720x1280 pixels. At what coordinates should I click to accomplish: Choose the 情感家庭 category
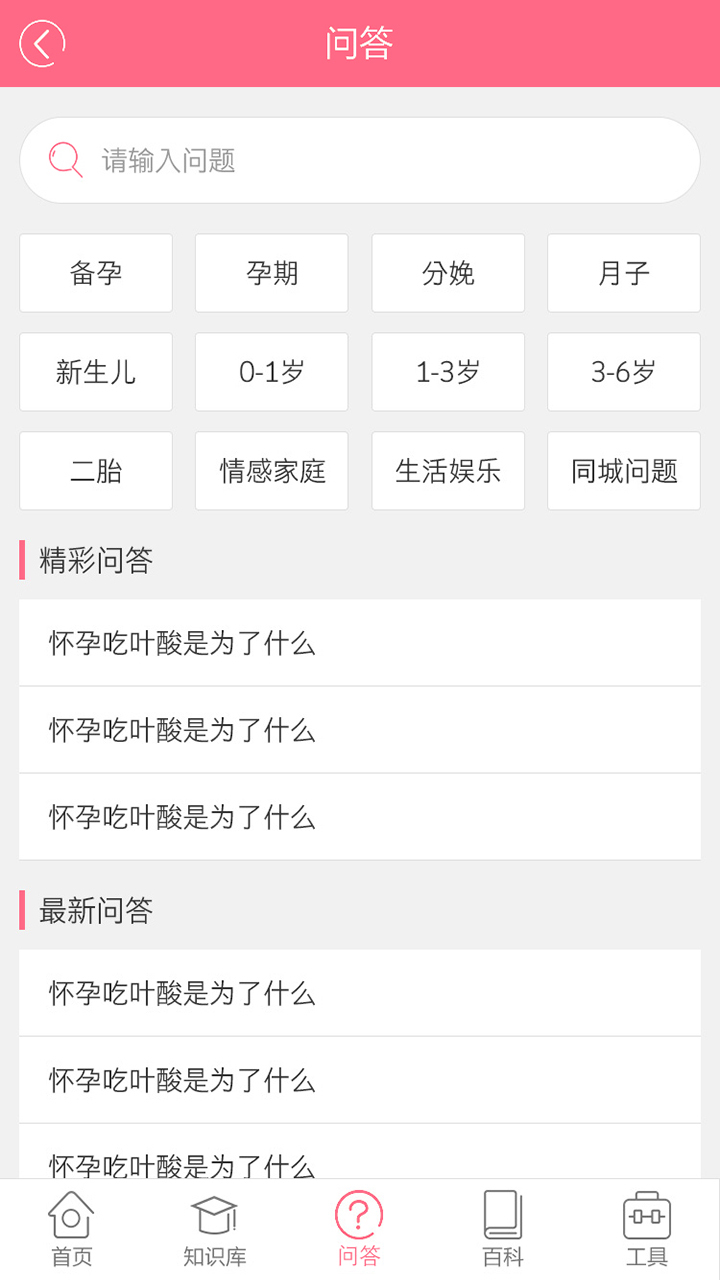(272, 471)
